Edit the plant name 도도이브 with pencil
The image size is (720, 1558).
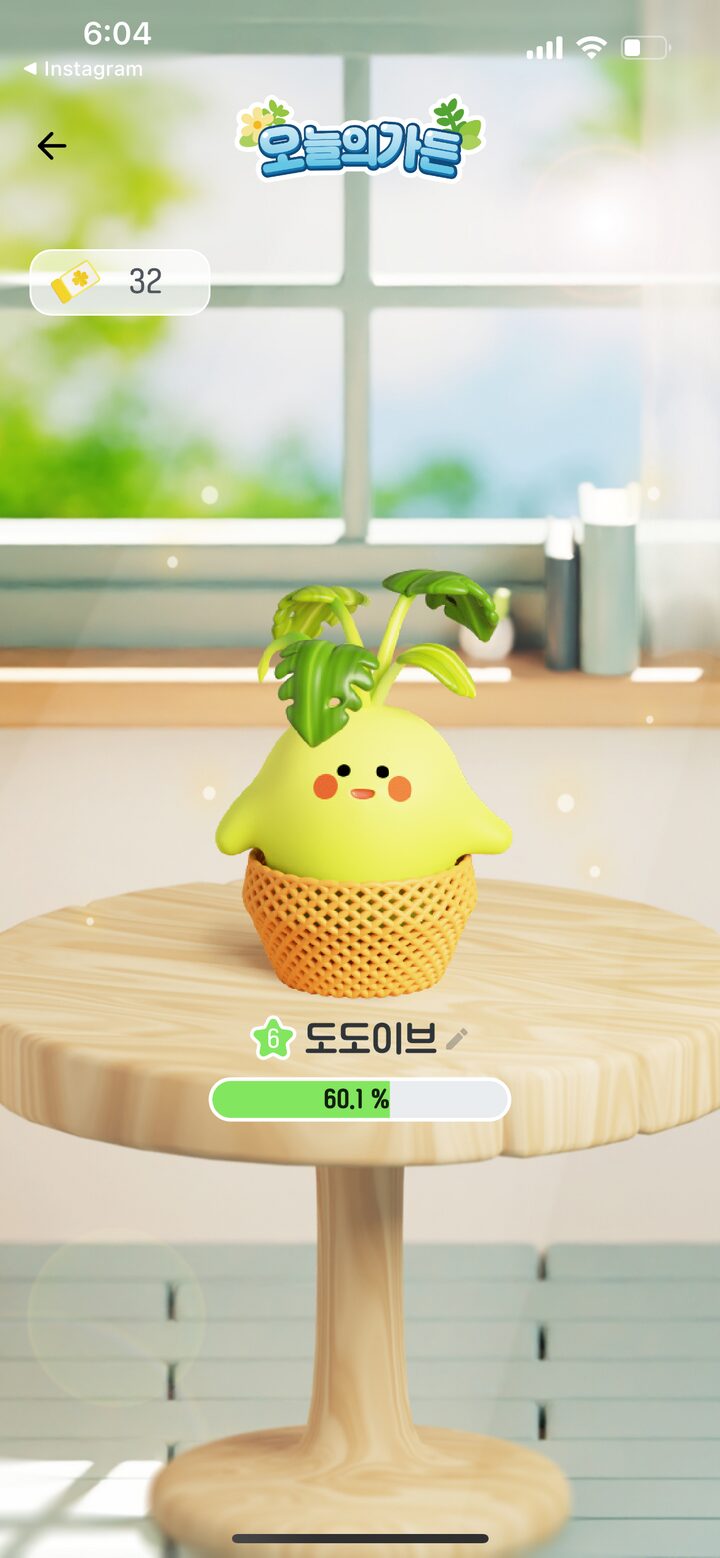(x=457, y=1039)
